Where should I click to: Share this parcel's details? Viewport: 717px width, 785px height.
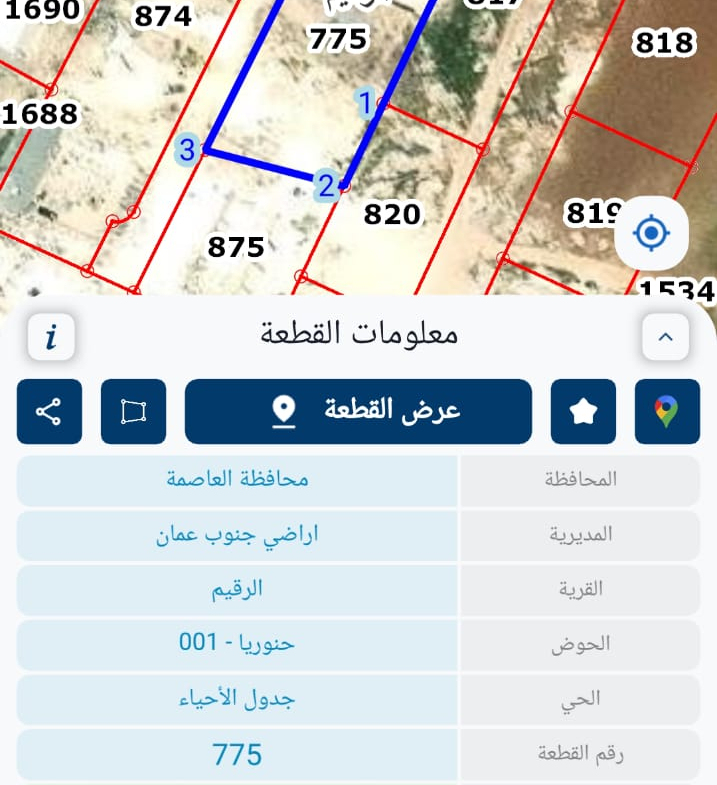coord(49,411)
